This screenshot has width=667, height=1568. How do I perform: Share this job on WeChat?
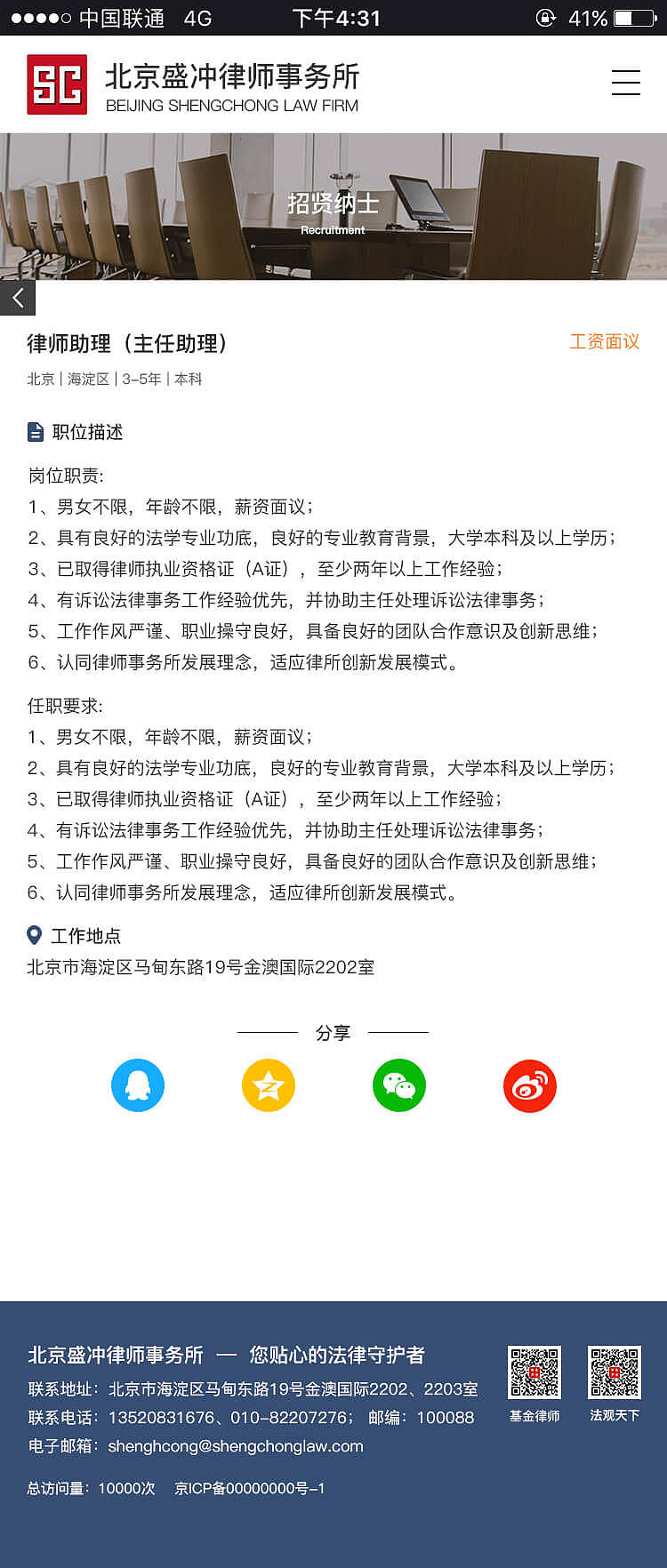pos(398,1084)
